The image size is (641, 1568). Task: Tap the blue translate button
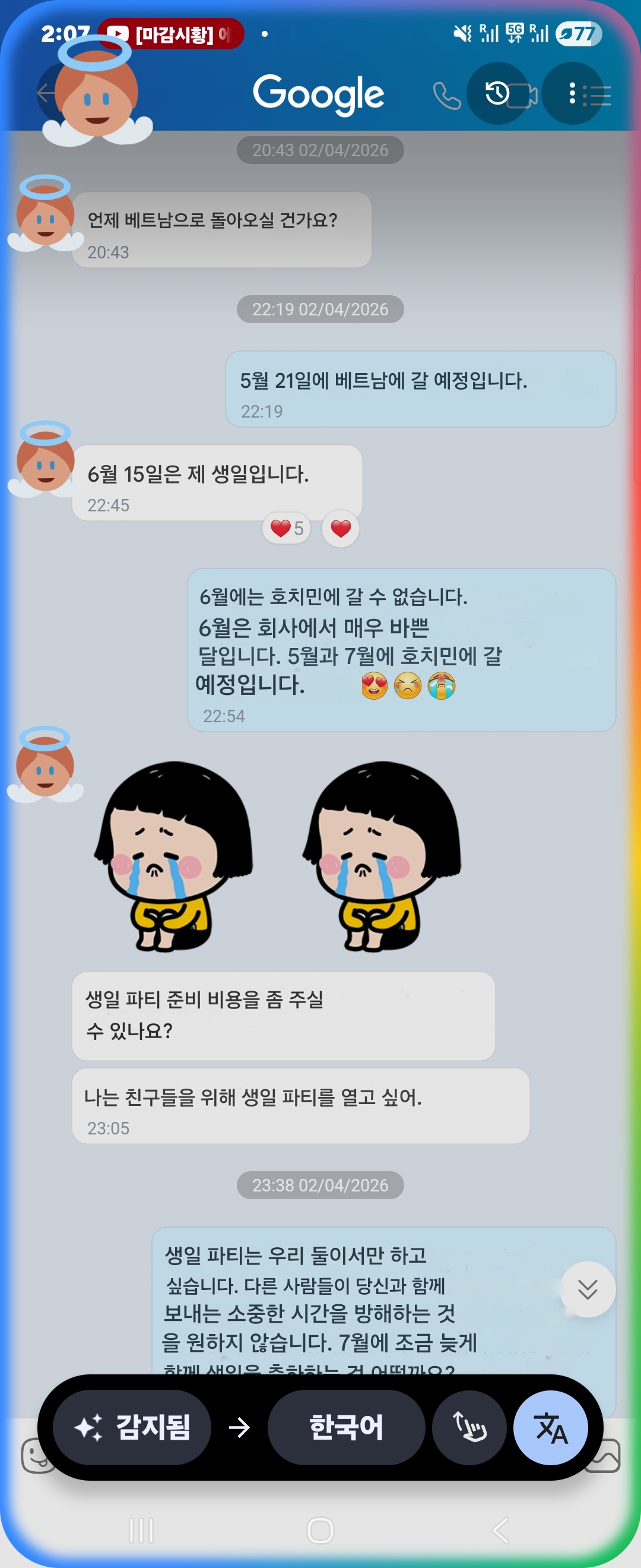tap(550, 1427)
